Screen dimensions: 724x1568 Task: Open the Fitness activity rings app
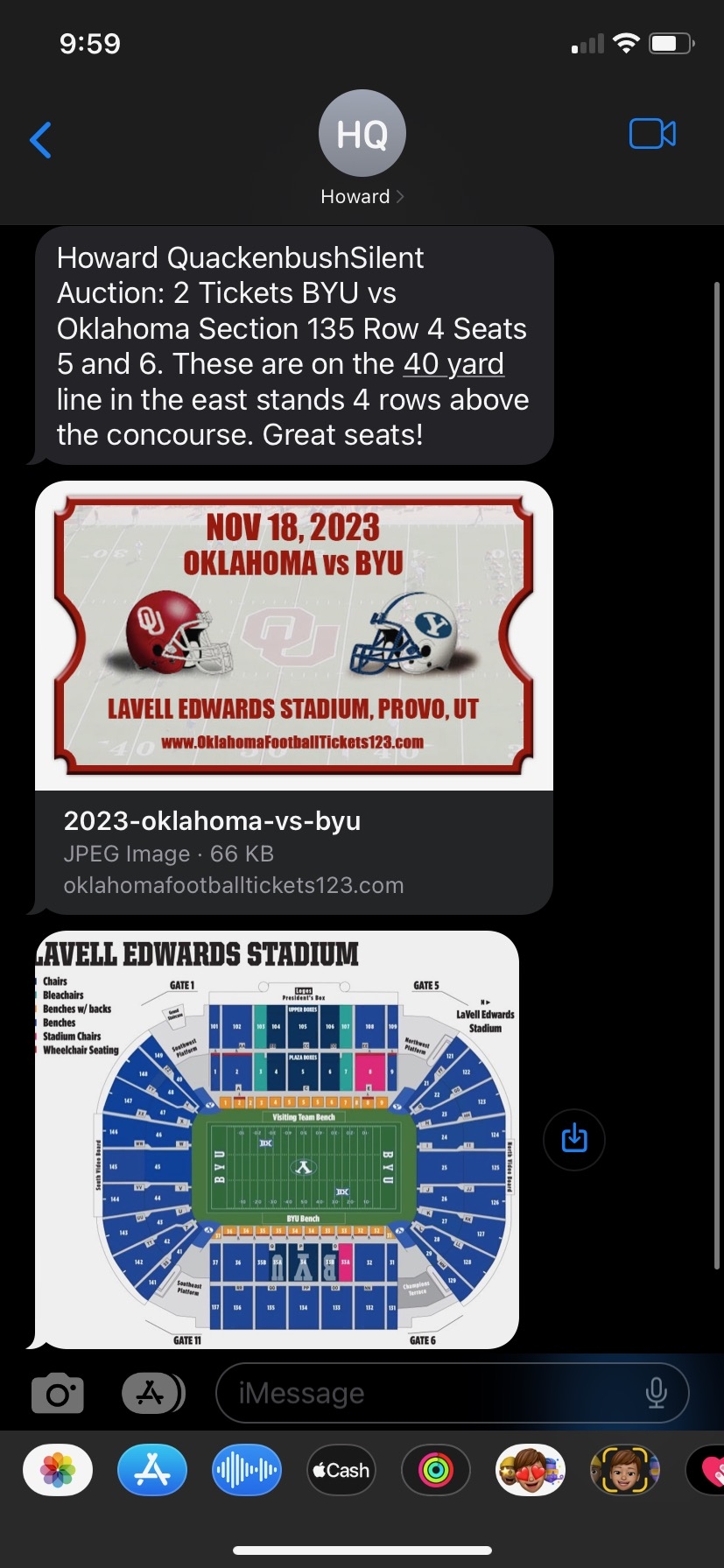pos(436,1470)
